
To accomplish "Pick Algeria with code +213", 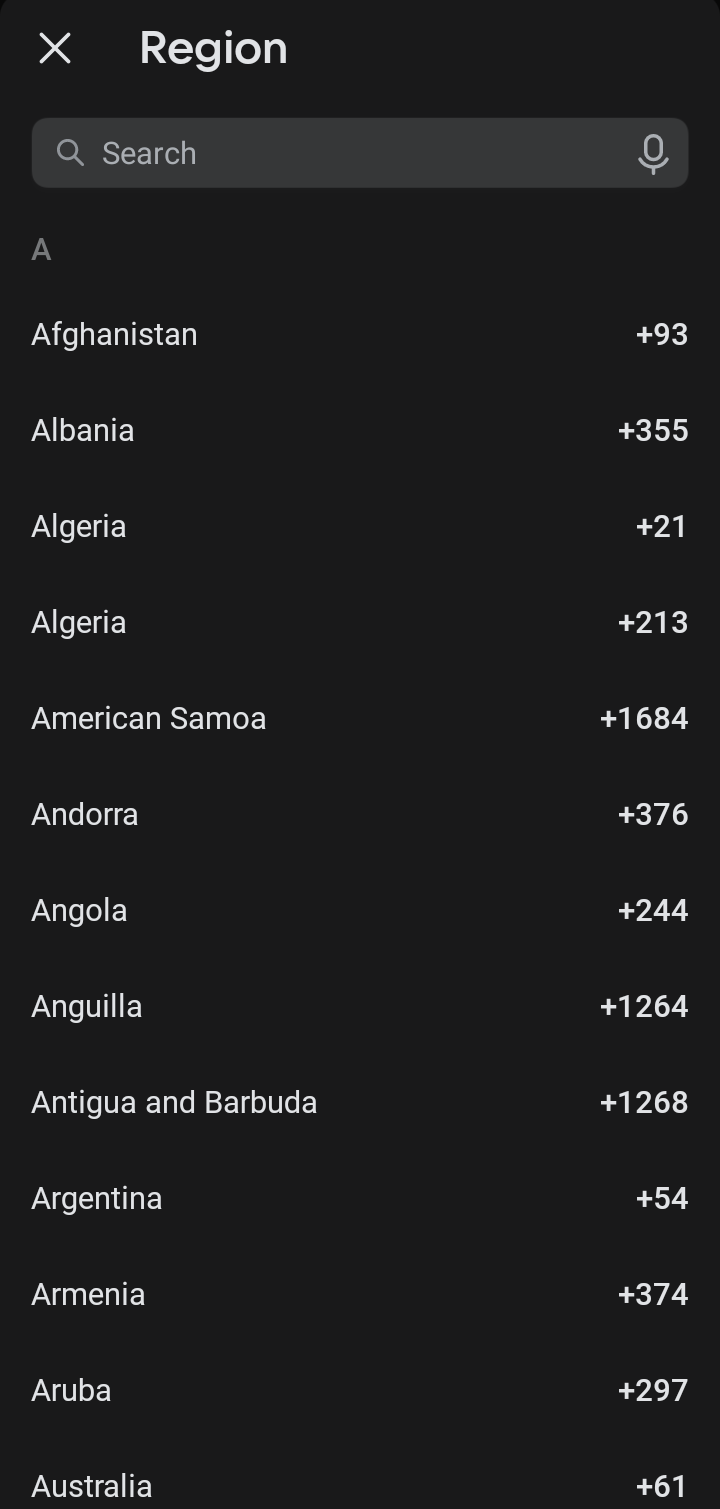I will [360, 622].
